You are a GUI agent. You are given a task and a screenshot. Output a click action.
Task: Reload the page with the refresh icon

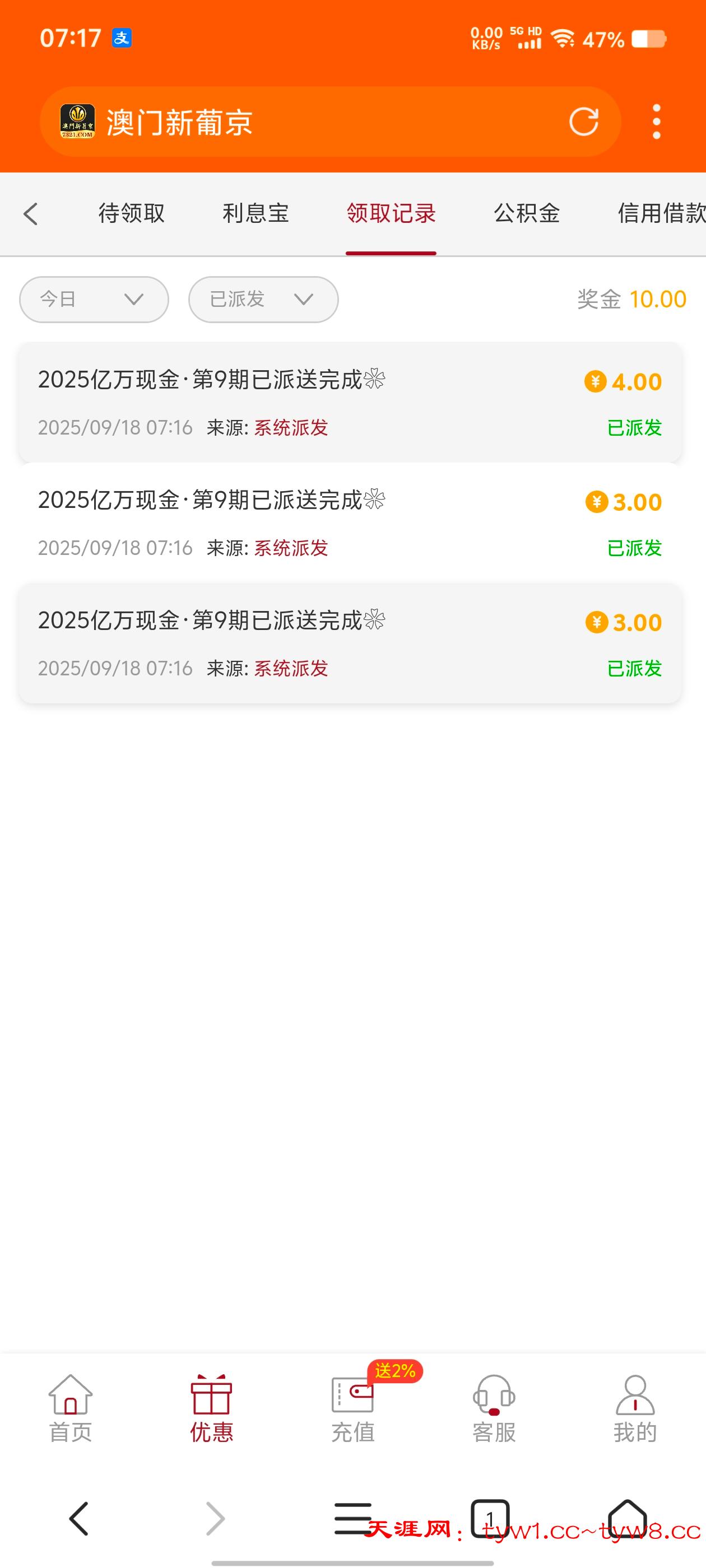[x=583, y=122]
